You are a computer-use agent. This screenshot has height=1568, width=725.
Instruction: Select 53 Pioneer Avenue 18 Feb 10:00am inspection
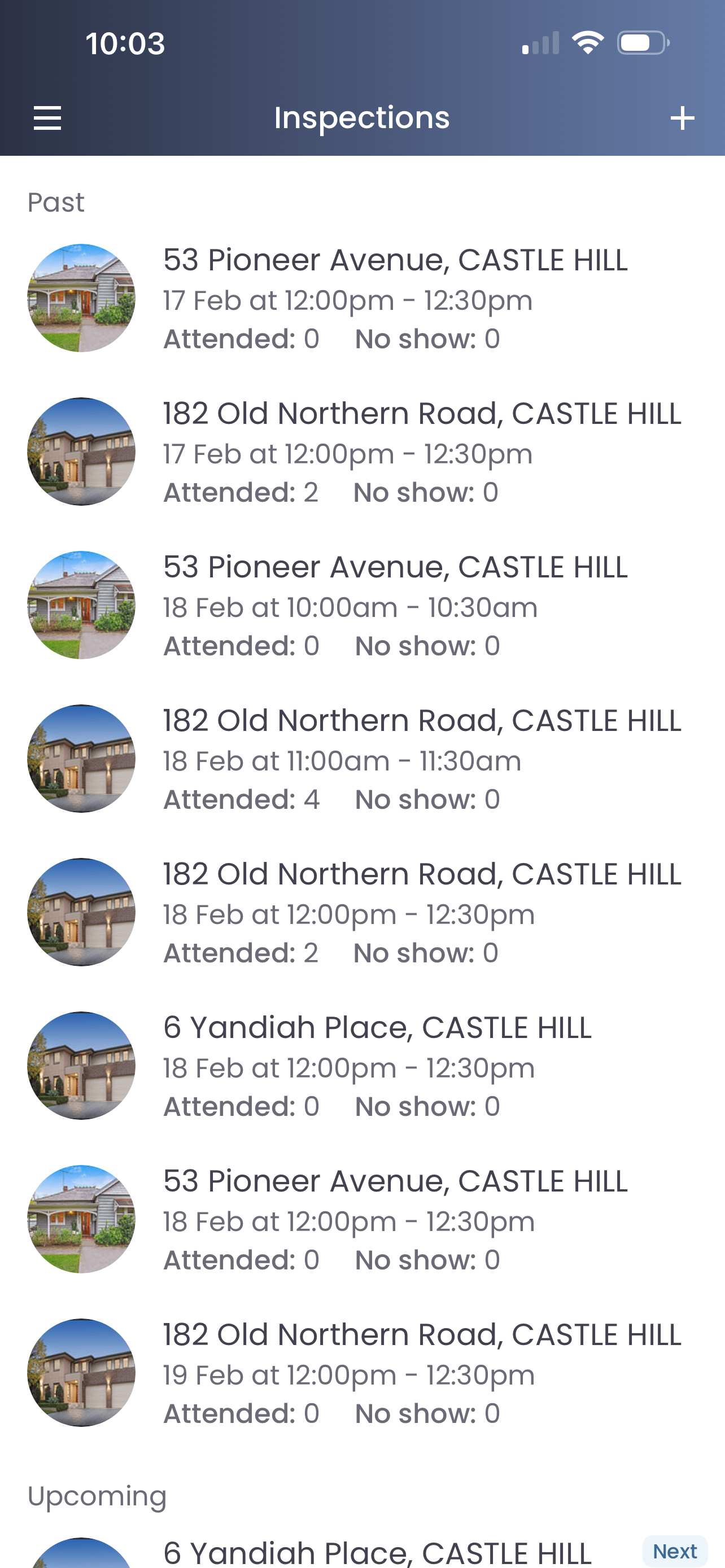point(361,605)
